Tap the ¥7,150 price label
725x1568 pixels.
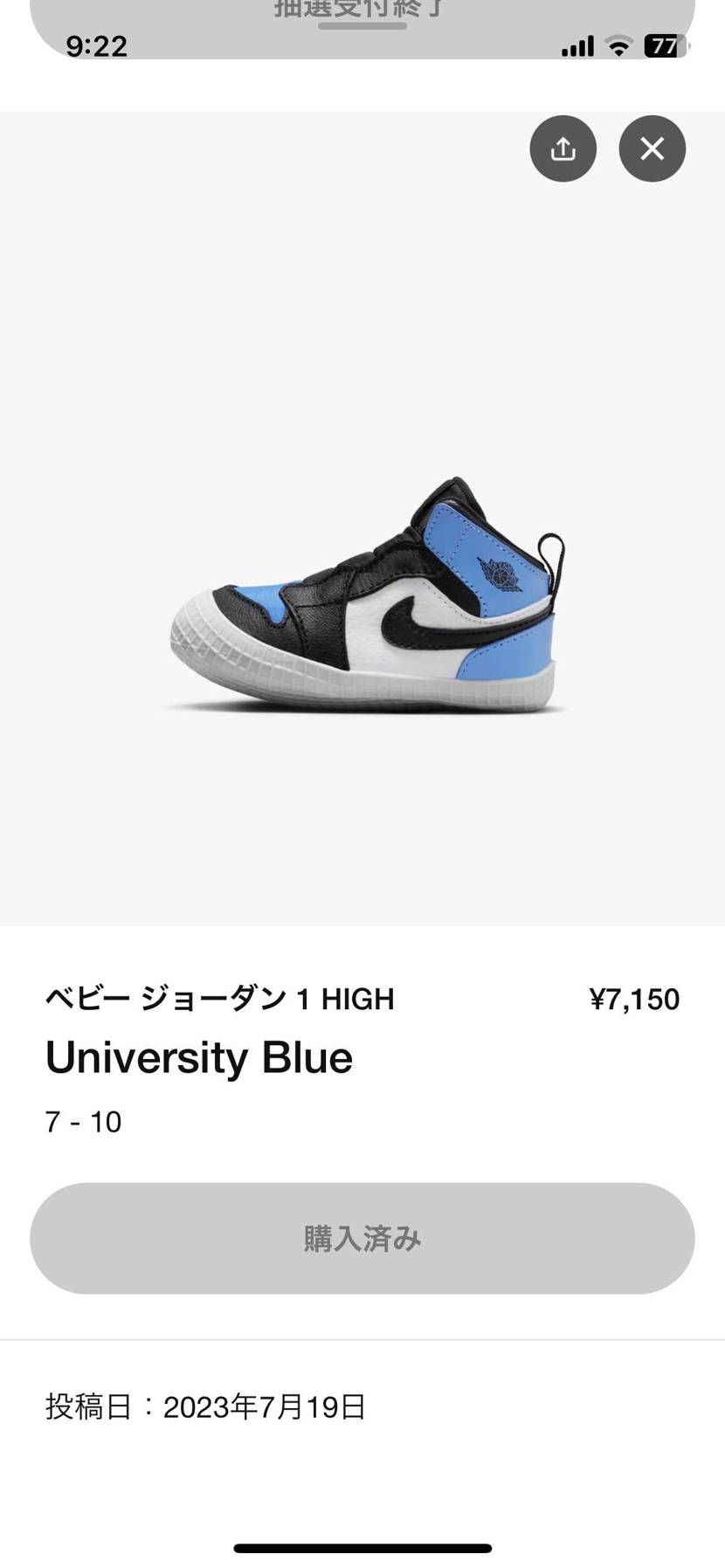(636, 998)
